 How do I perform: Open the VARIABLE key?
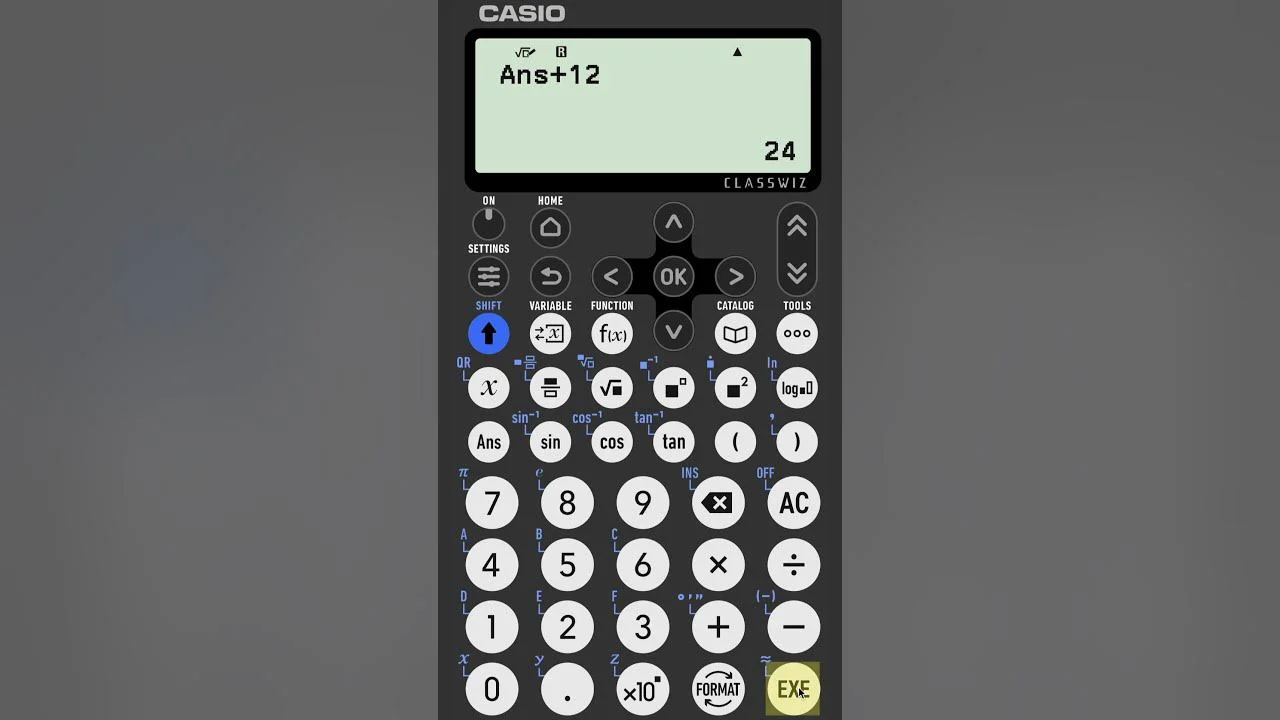550,334
